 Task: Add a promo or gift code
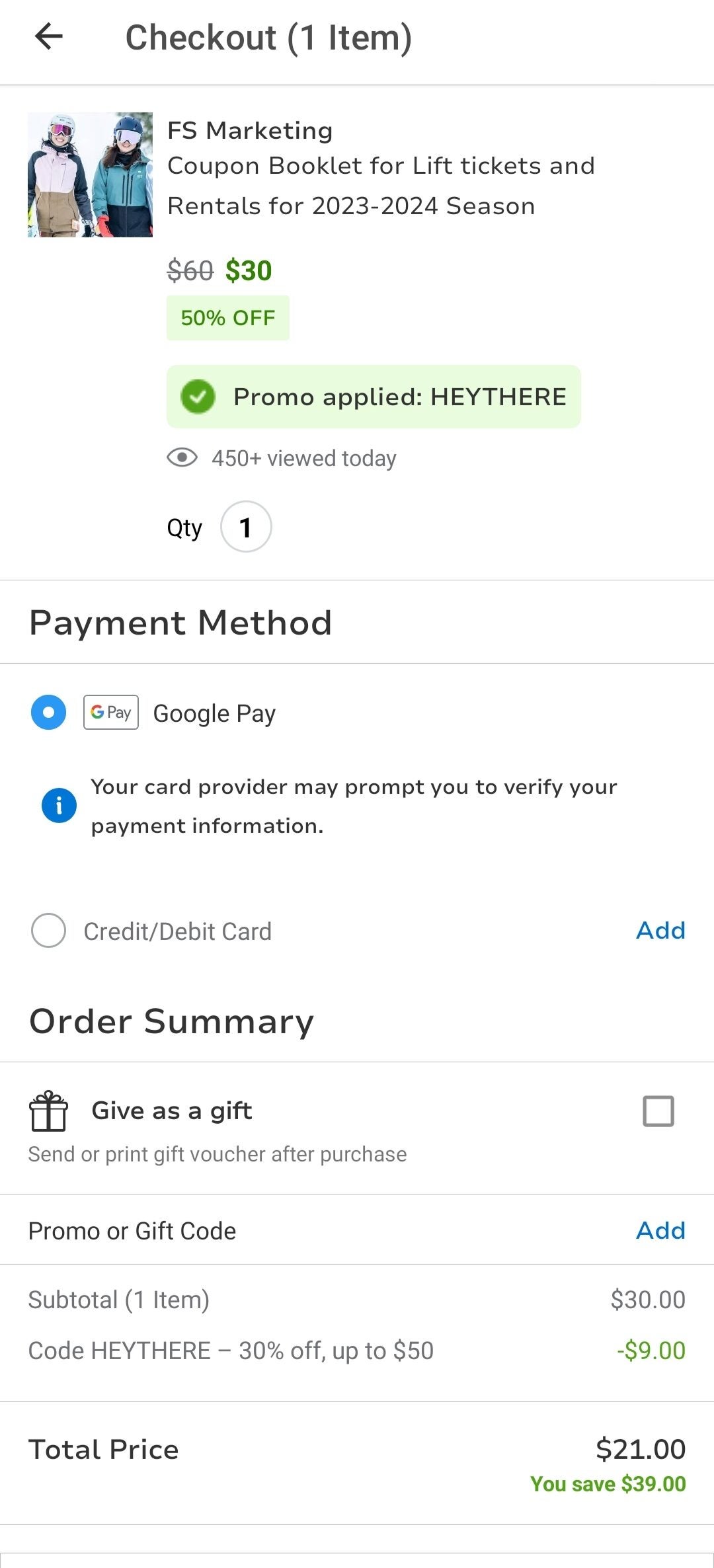(x=660, y=1231)
